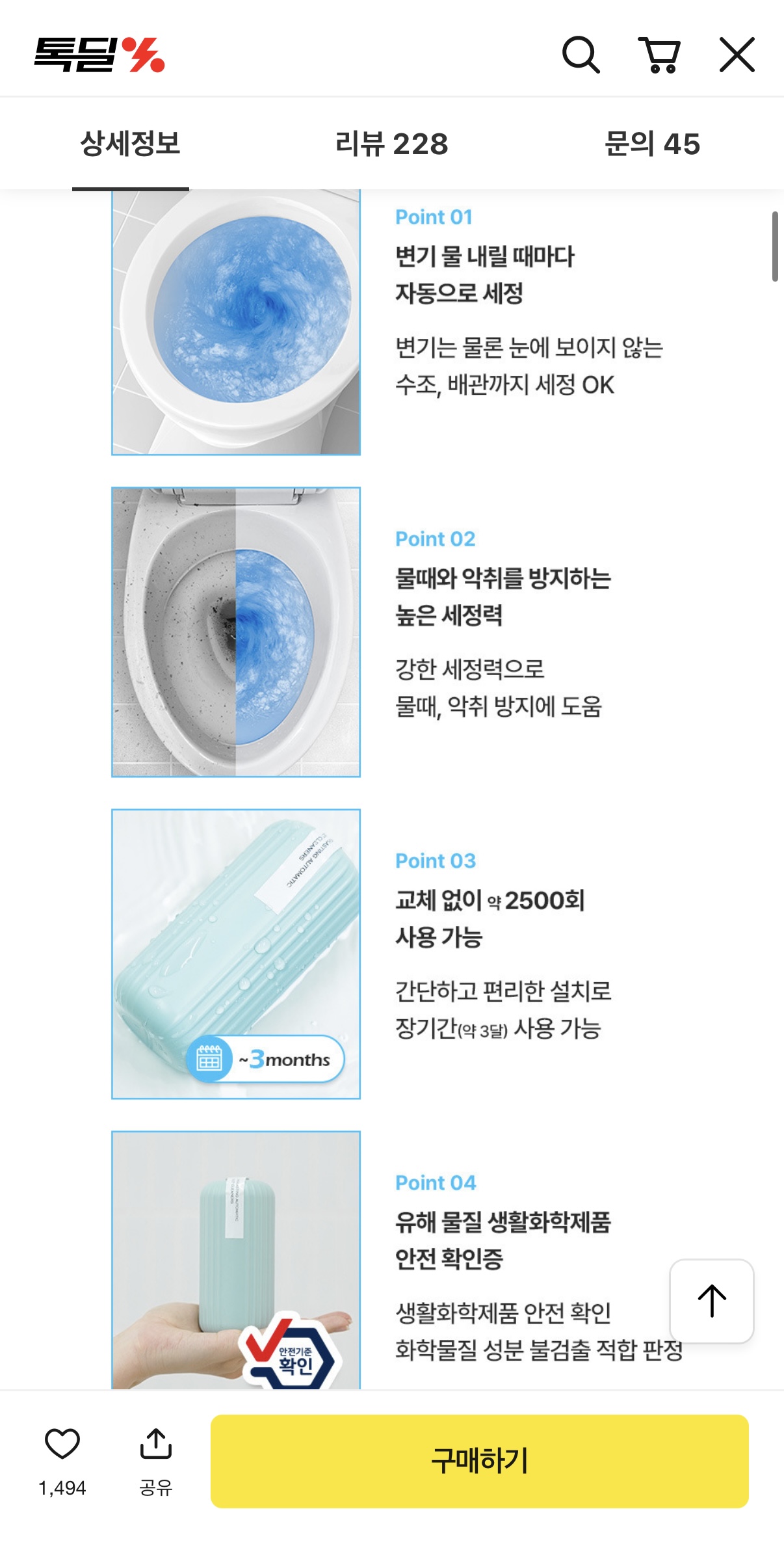Close the product page with X

(x=737, y=55)
